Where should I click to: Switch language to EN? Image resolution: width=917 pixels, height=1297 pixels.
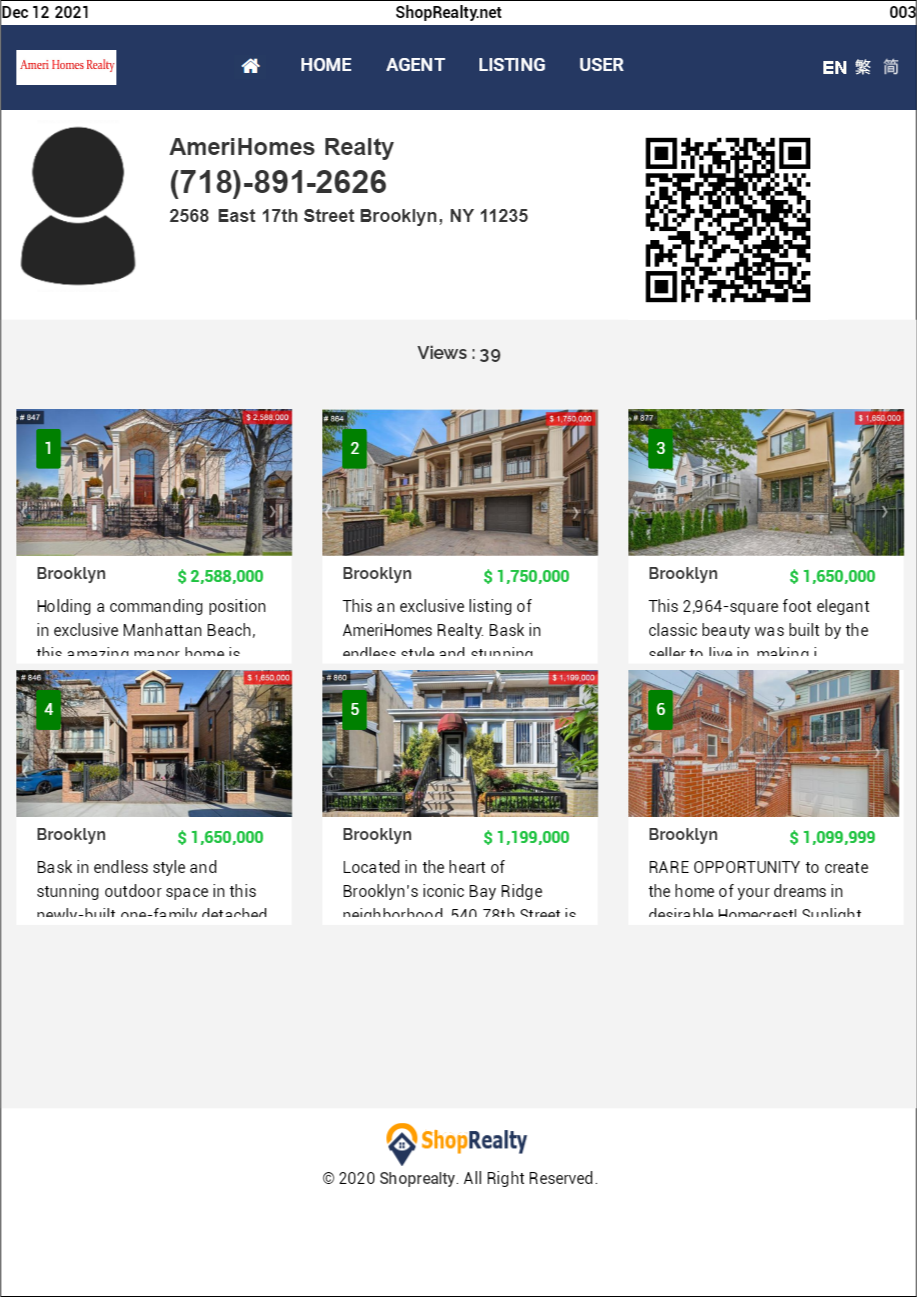click(x=834, y=67)
